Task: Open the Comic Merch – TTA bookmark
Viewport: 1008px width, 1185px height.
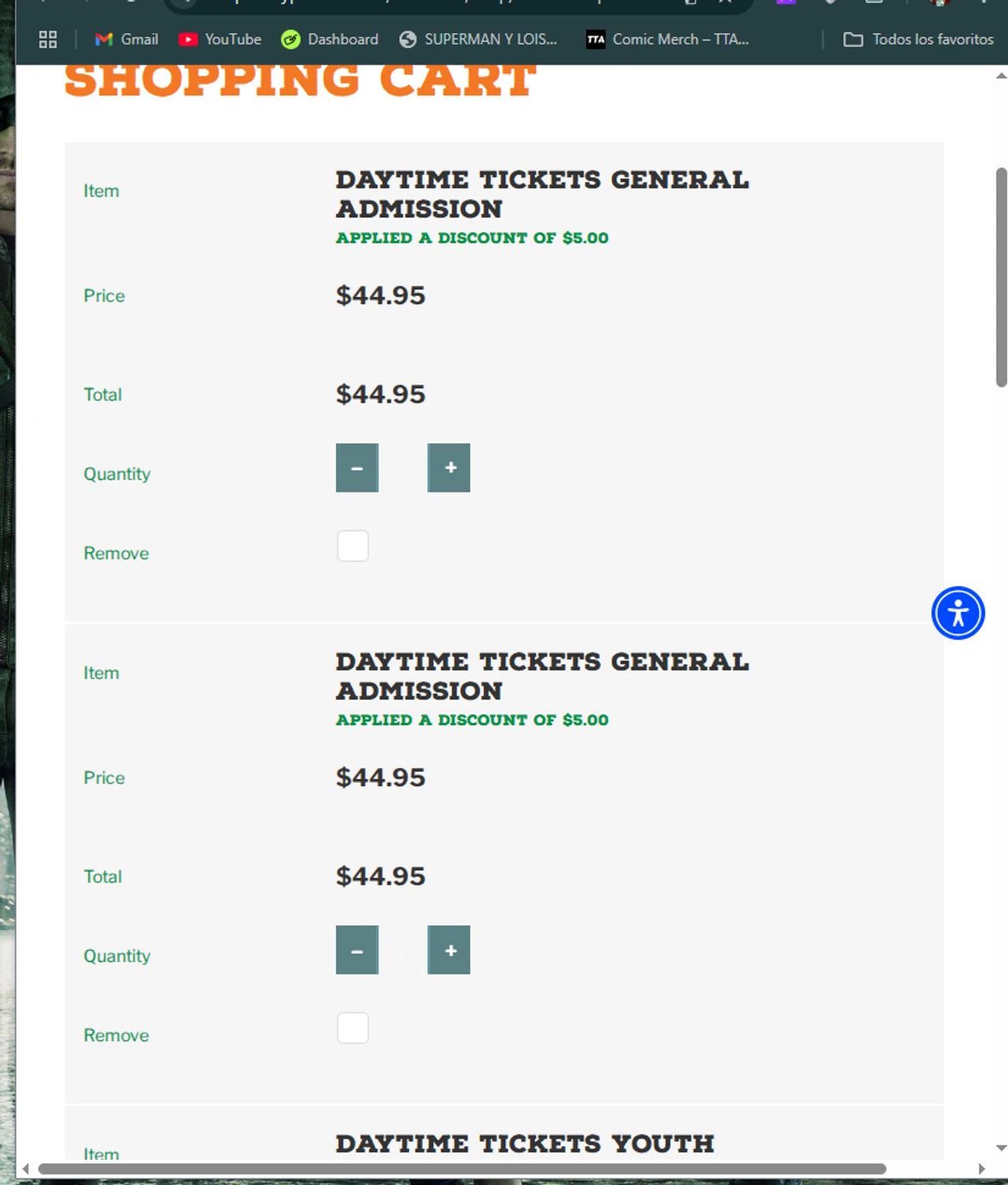Action: (x=668, y=39)
